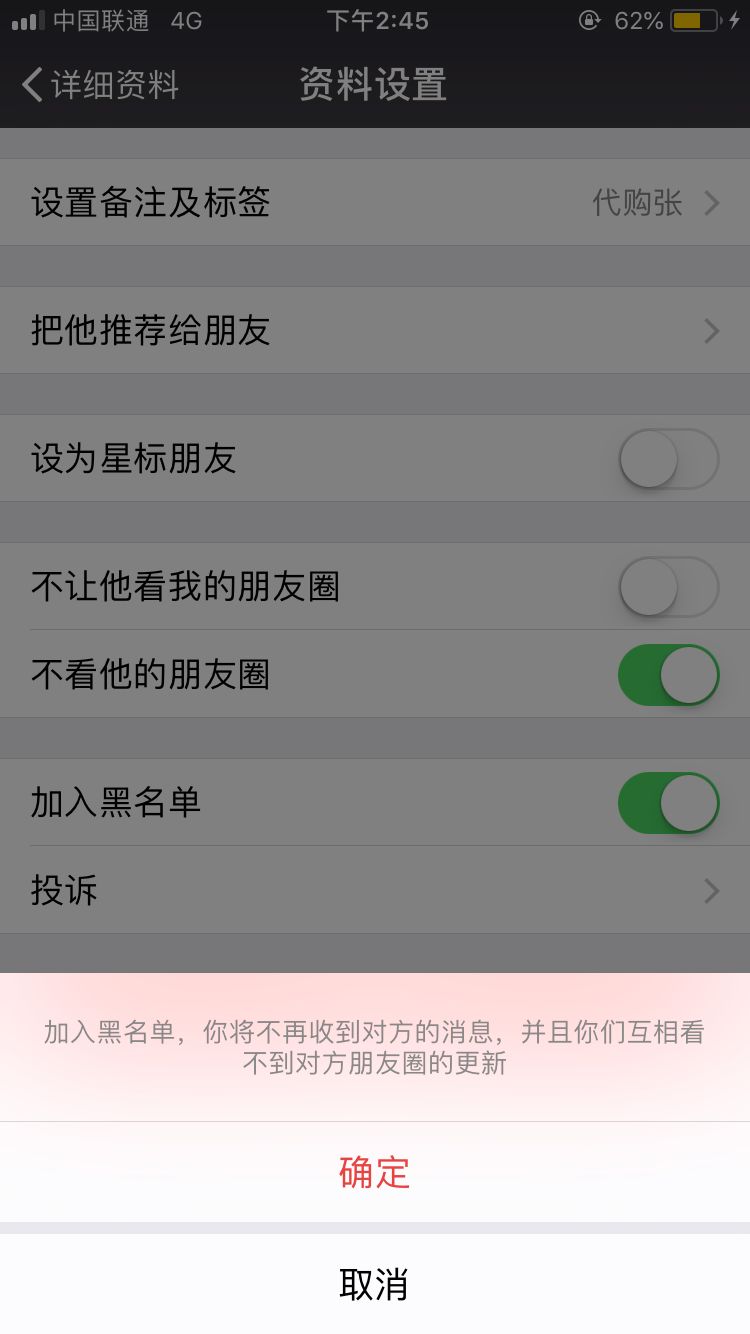This screenshot has height=1334, width=750.
Task: Tap the chevron beside 投诉
Action: point(712,890)
